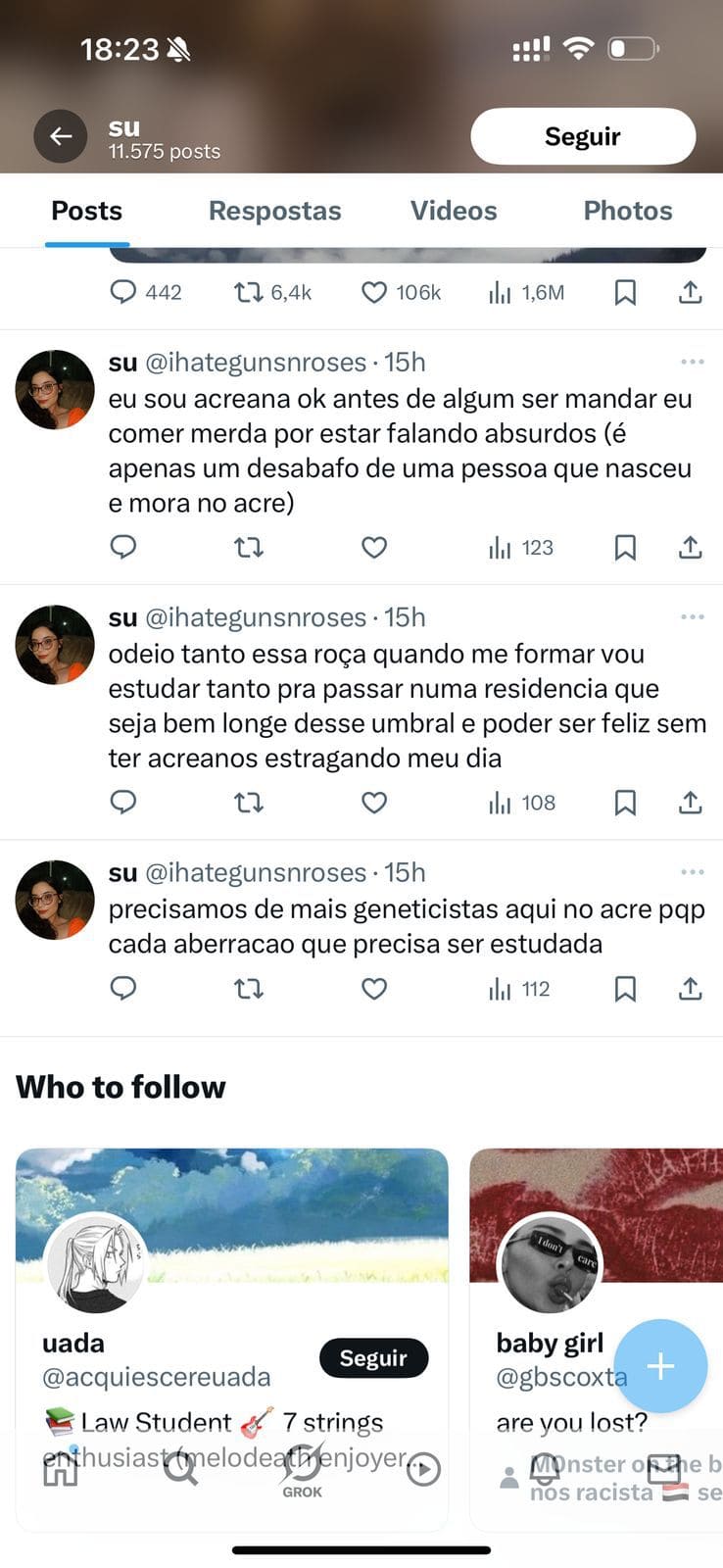Compose a new post with plus button
This screenshot has height=1568, width=723.
[660, 1366]
